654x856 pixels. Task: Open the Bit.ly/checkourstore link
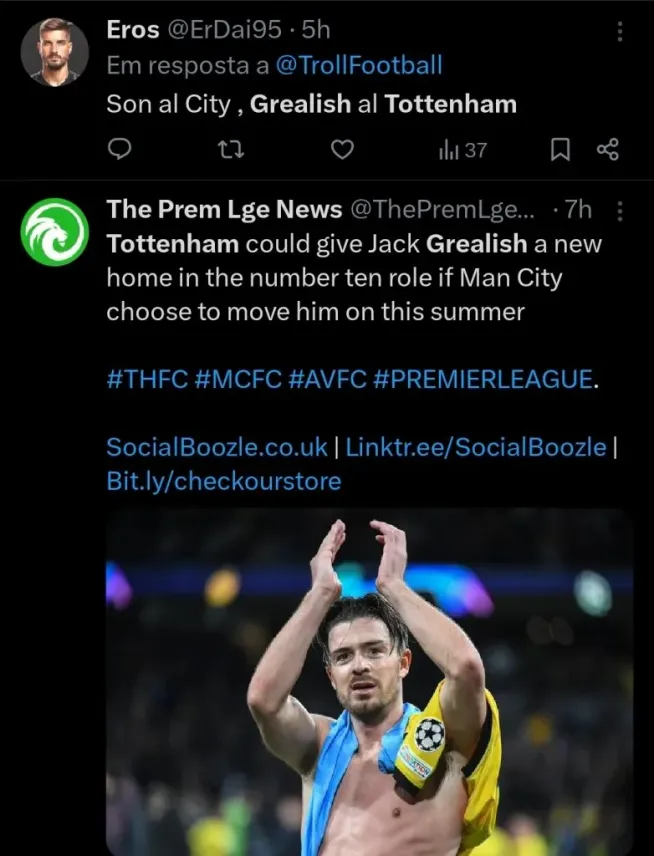pos(223,481)
